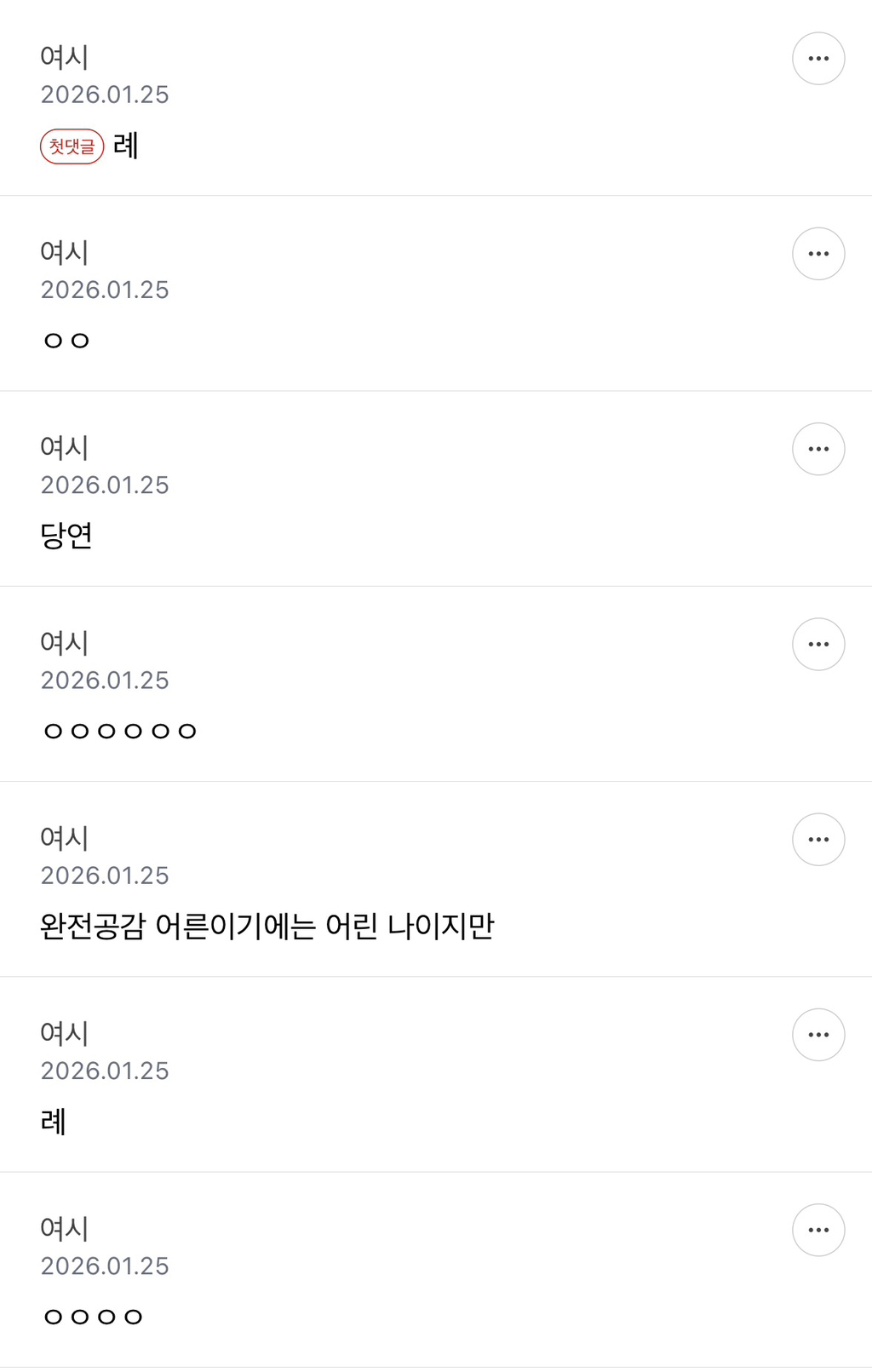Open the profile of the '당연' commenter
872x1372 pixels.
(65, 448)
